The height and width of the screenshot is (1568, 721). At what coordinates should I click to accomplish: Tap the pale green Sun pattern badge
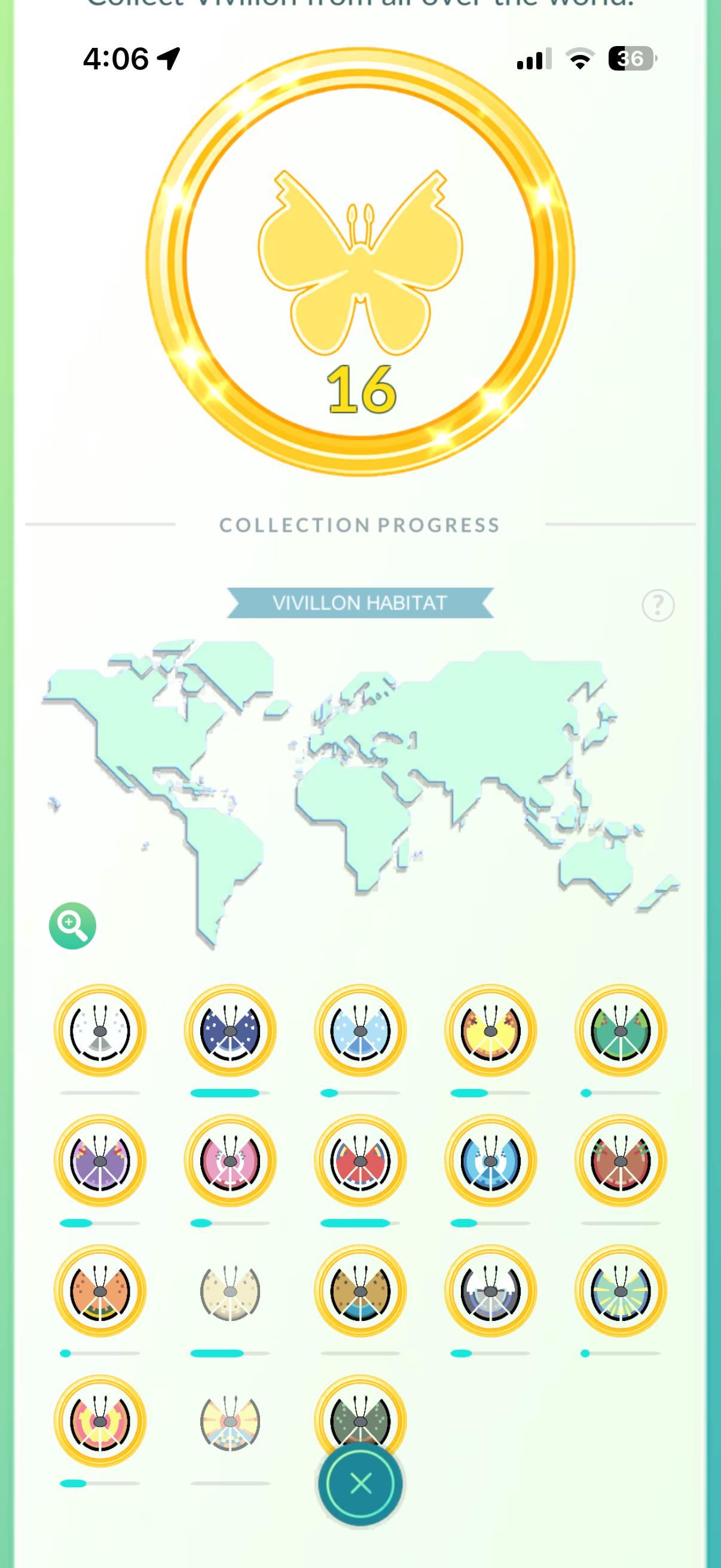click(x=620, y=1291)
